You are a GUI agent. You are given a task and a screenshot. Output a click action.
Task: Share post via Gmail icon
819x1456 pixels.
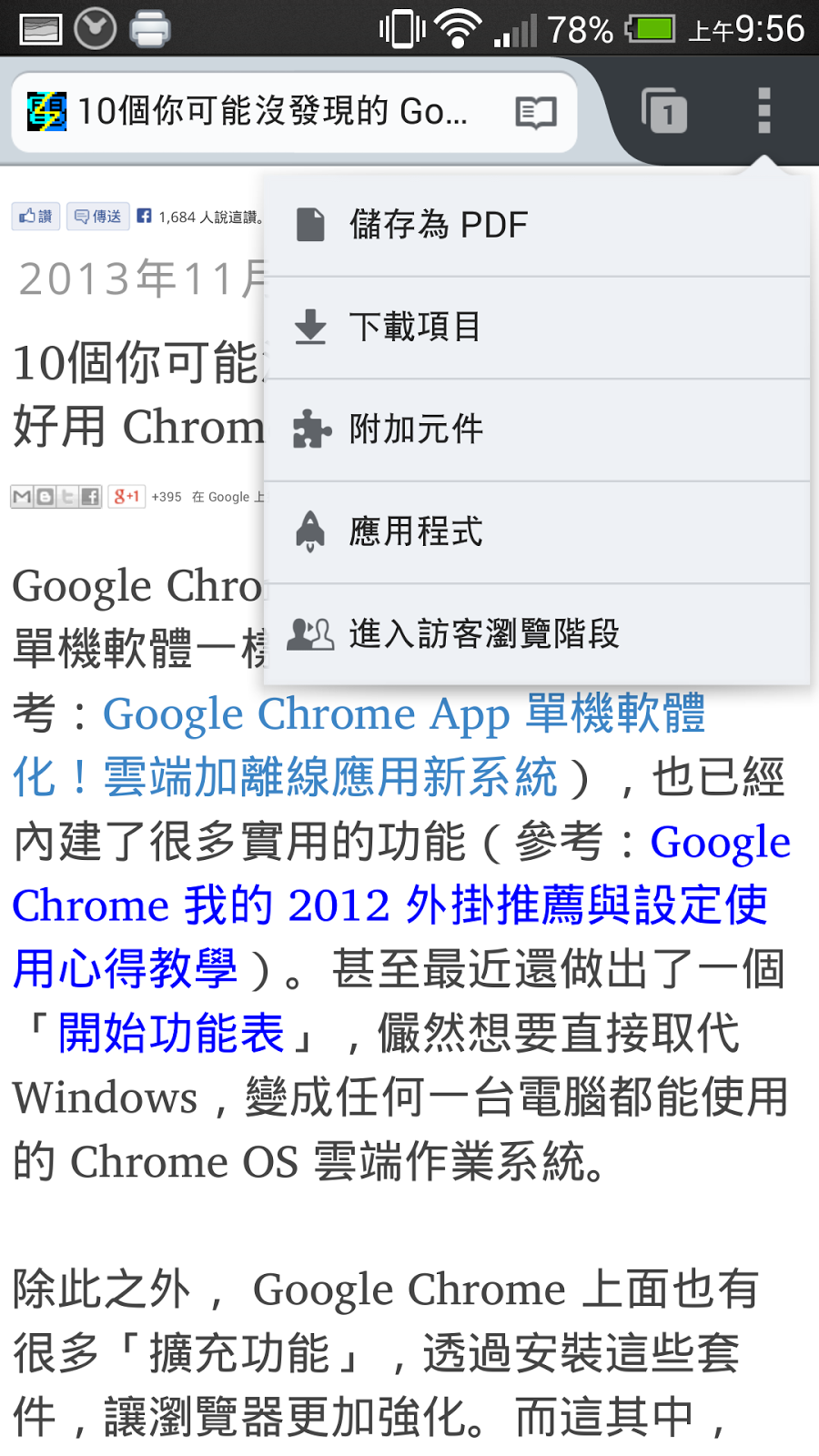point(22,497)
